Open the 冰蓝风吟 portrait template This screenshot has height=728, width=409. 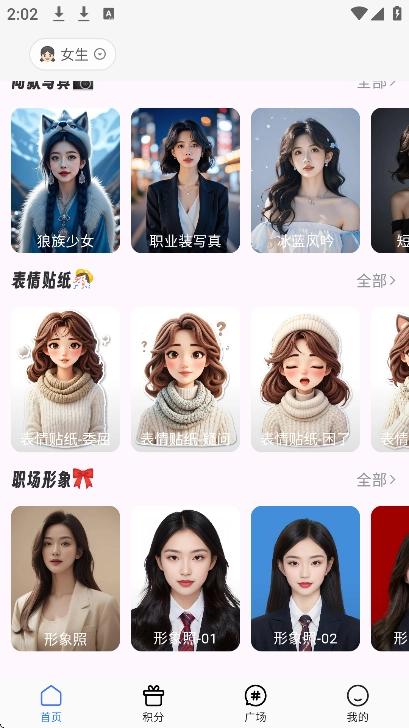click(x=305, y=181)
